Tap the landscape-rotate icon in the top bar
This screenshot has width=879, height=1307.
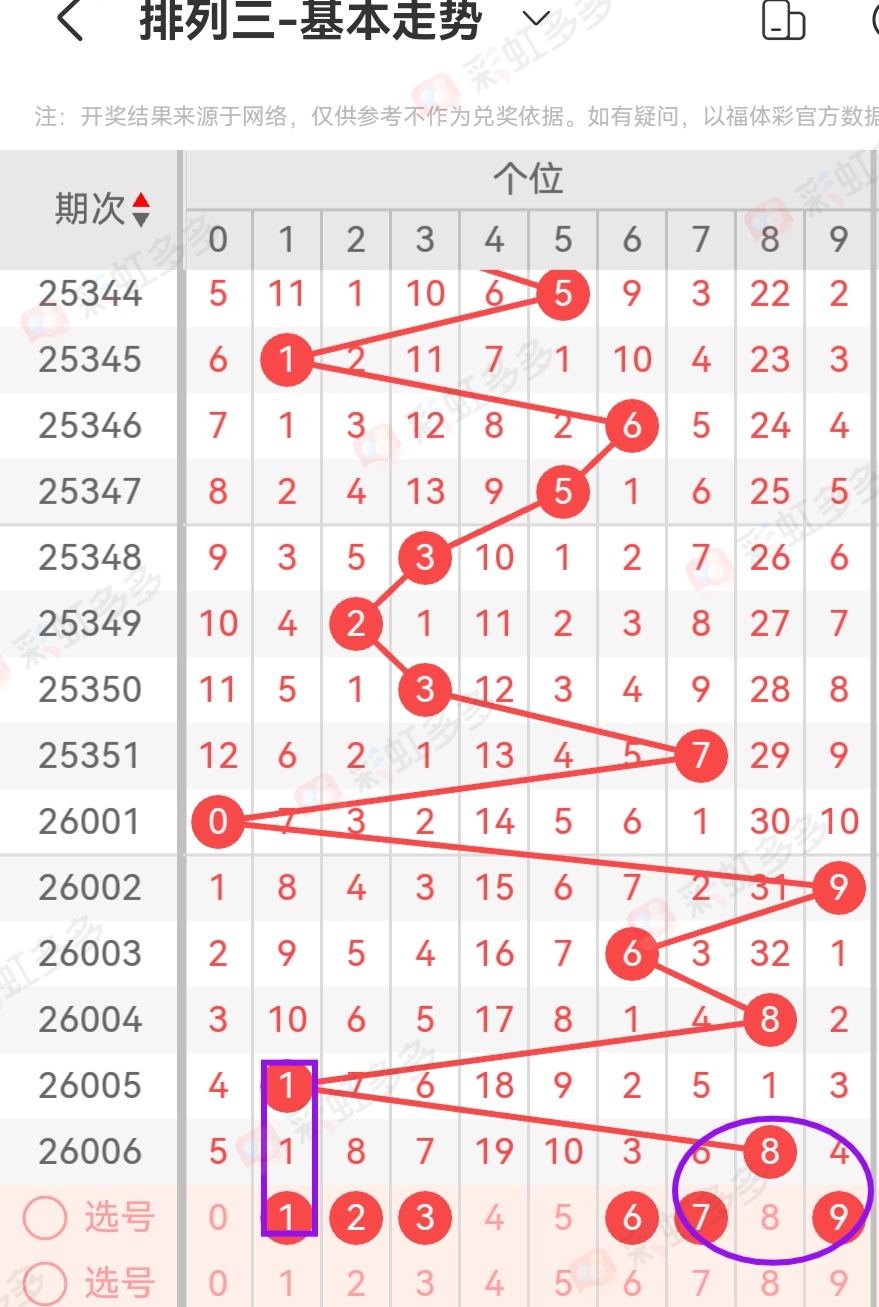tap(784, 21)
